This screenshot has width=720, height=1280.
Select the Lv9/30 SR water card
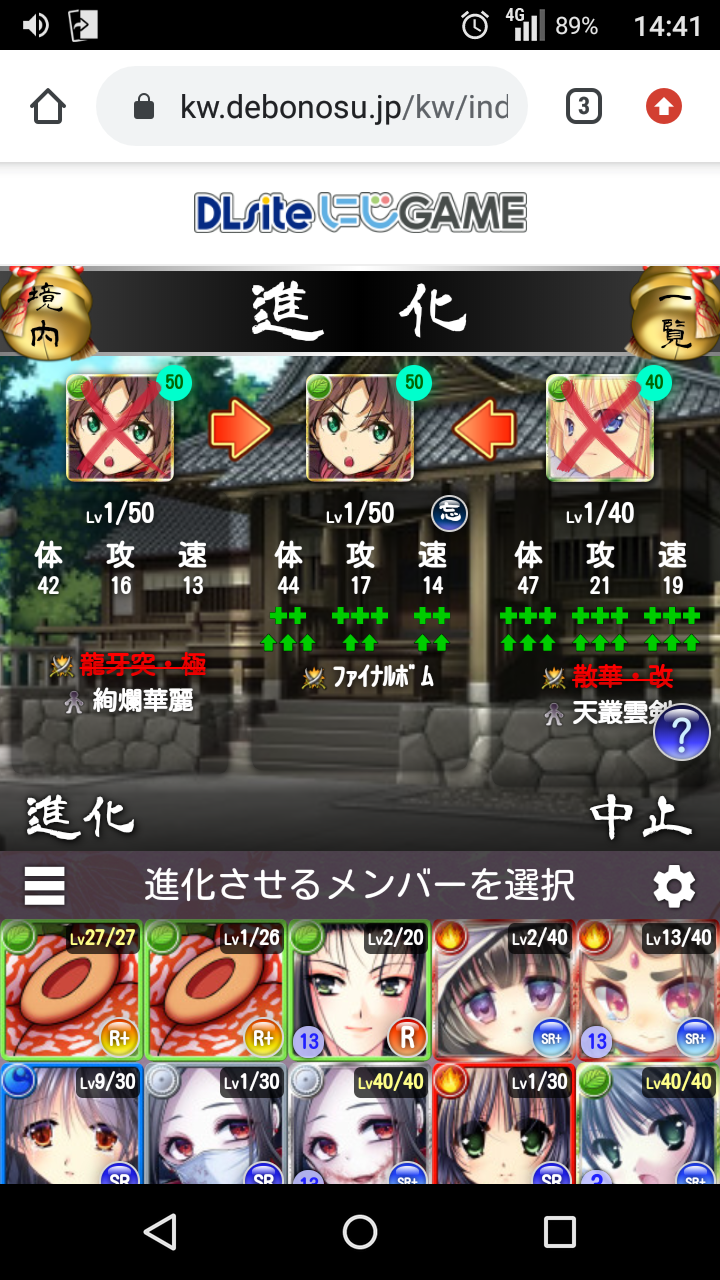72,1124
